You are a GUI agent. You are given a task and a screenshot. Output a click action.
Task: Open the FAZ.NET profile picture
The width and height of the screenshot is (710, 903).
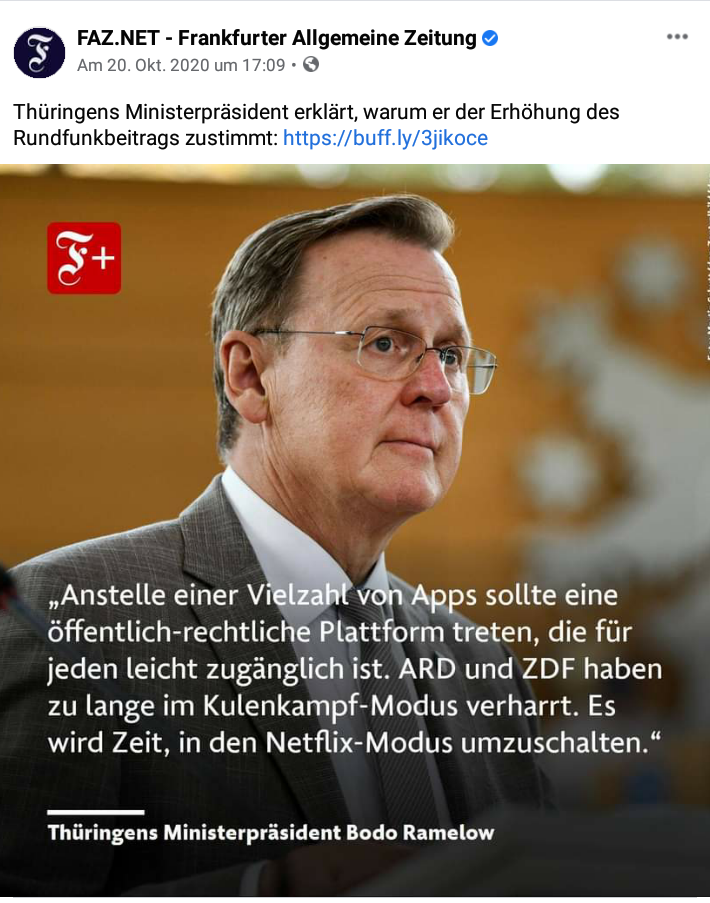39,52
